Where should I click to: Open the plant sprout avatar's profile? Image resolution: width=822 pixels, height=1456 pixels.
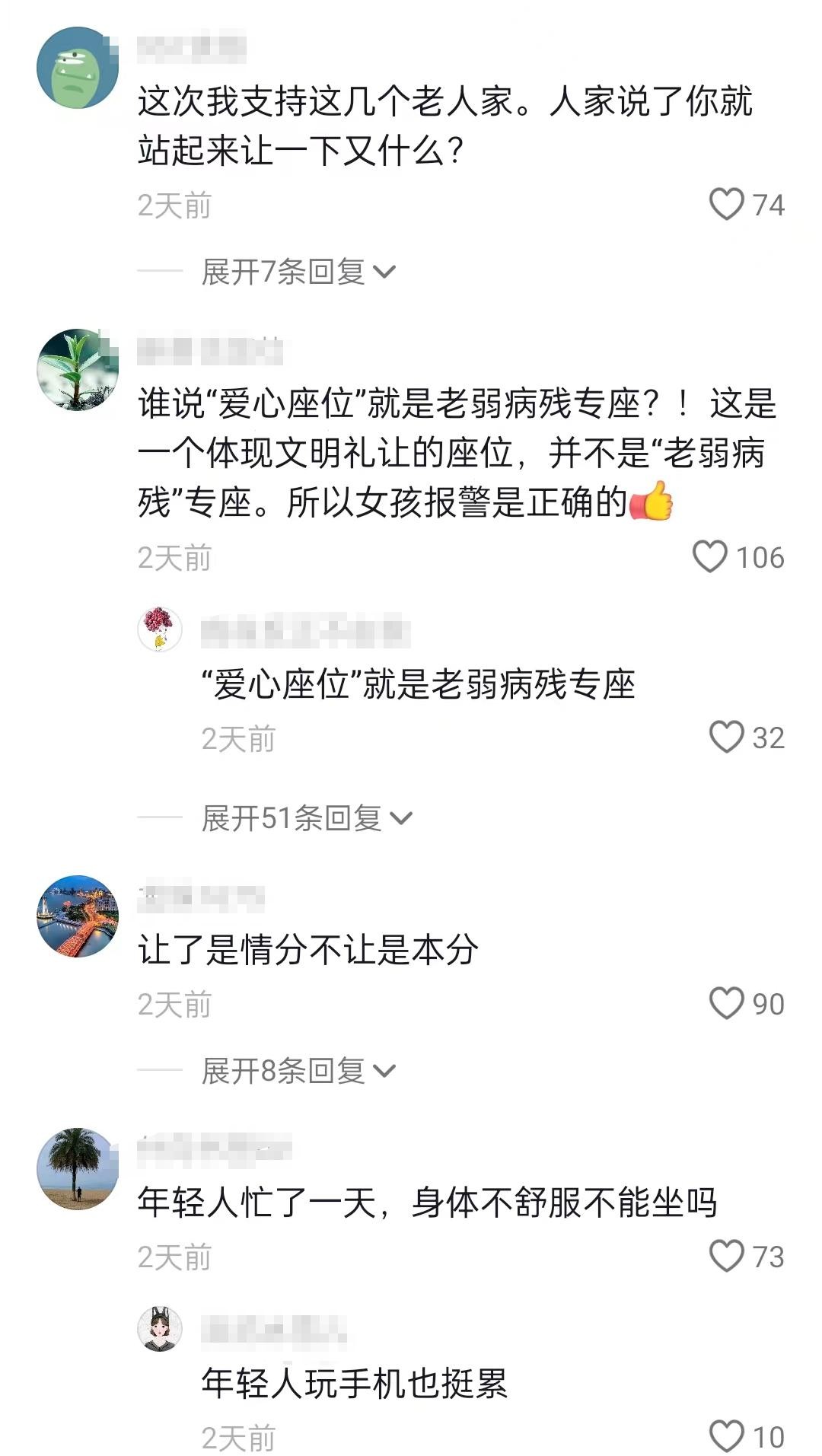(x=78, y=369)
